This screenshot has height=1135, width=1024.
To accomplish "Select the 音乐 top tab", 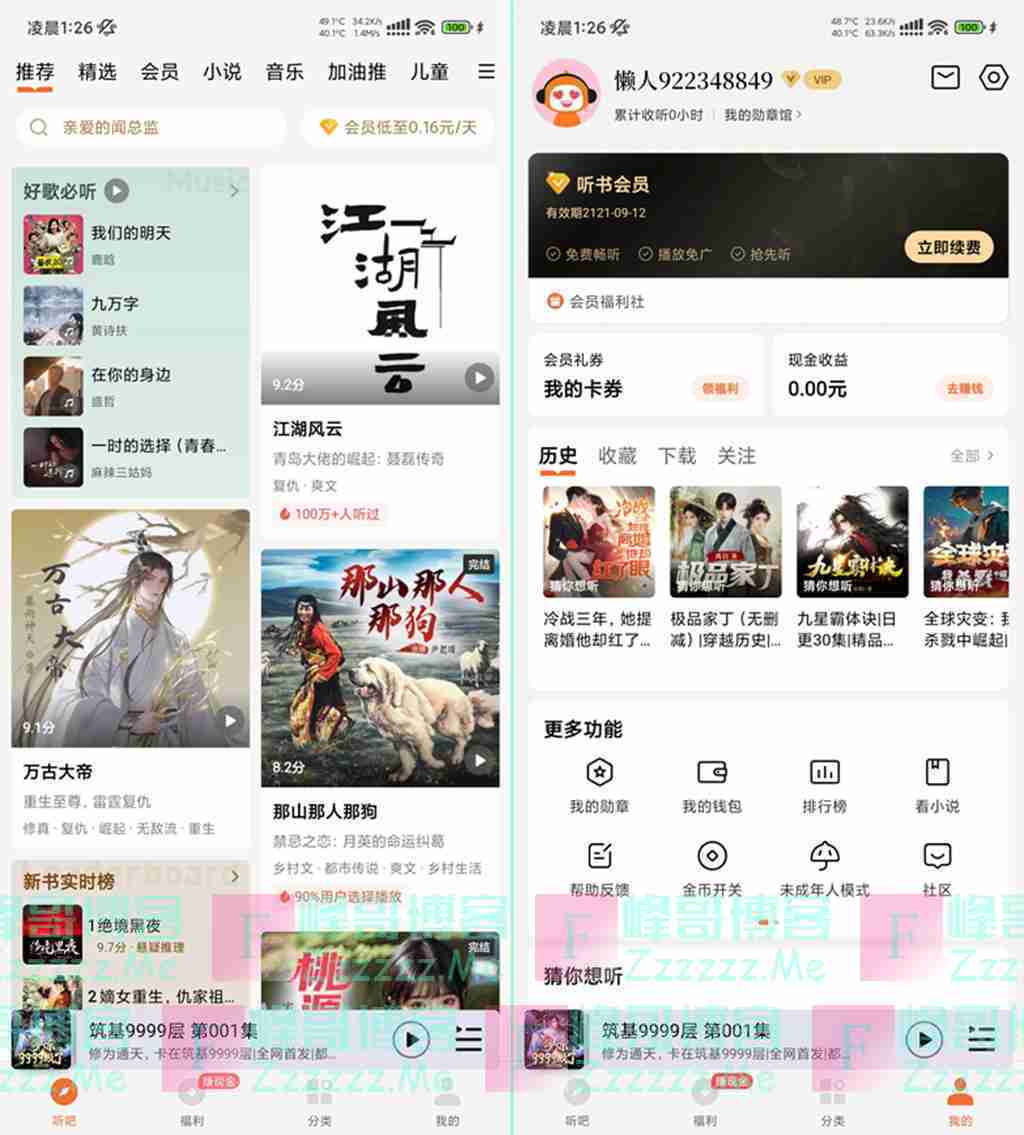I will [x=284, y=72].
